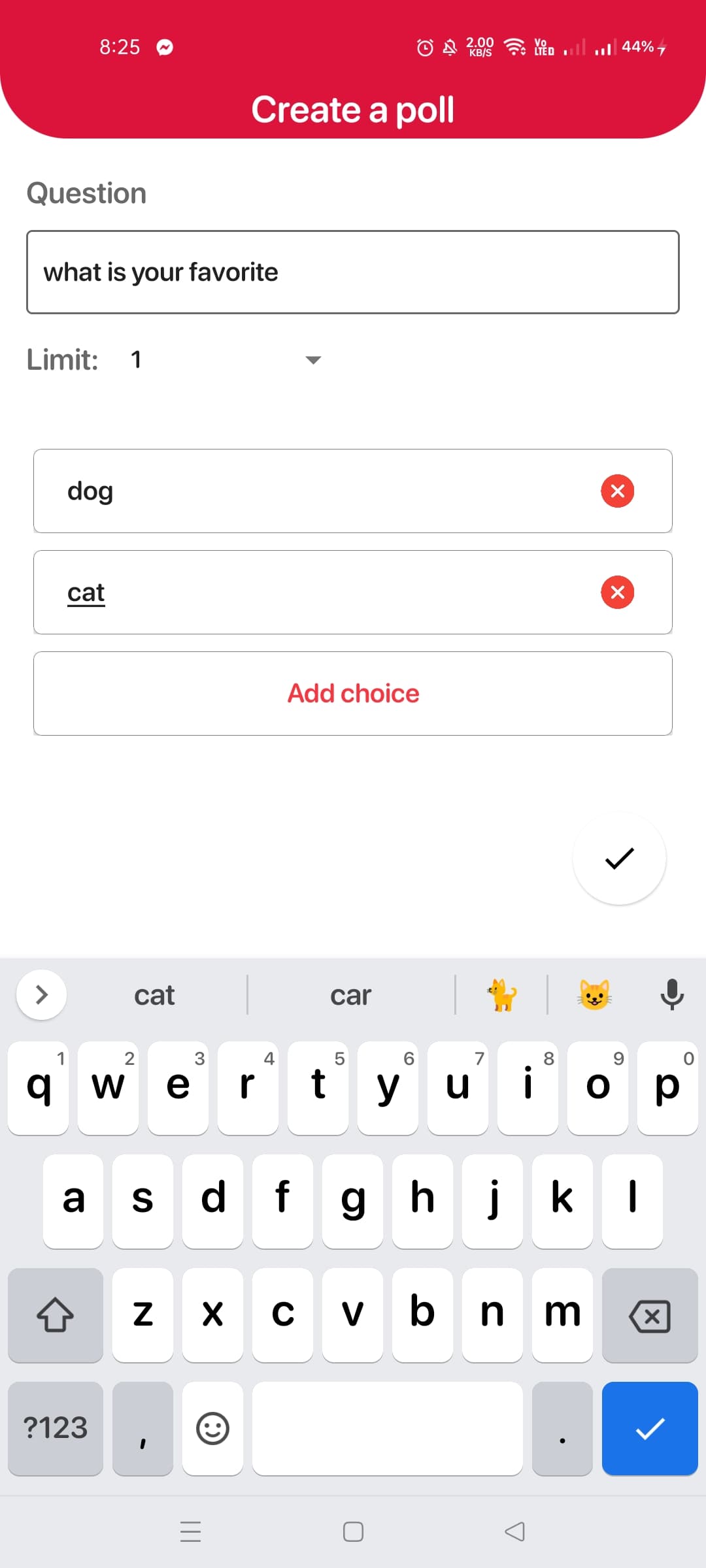Remove the dog choice with its X button

click(x=617, y=491)
